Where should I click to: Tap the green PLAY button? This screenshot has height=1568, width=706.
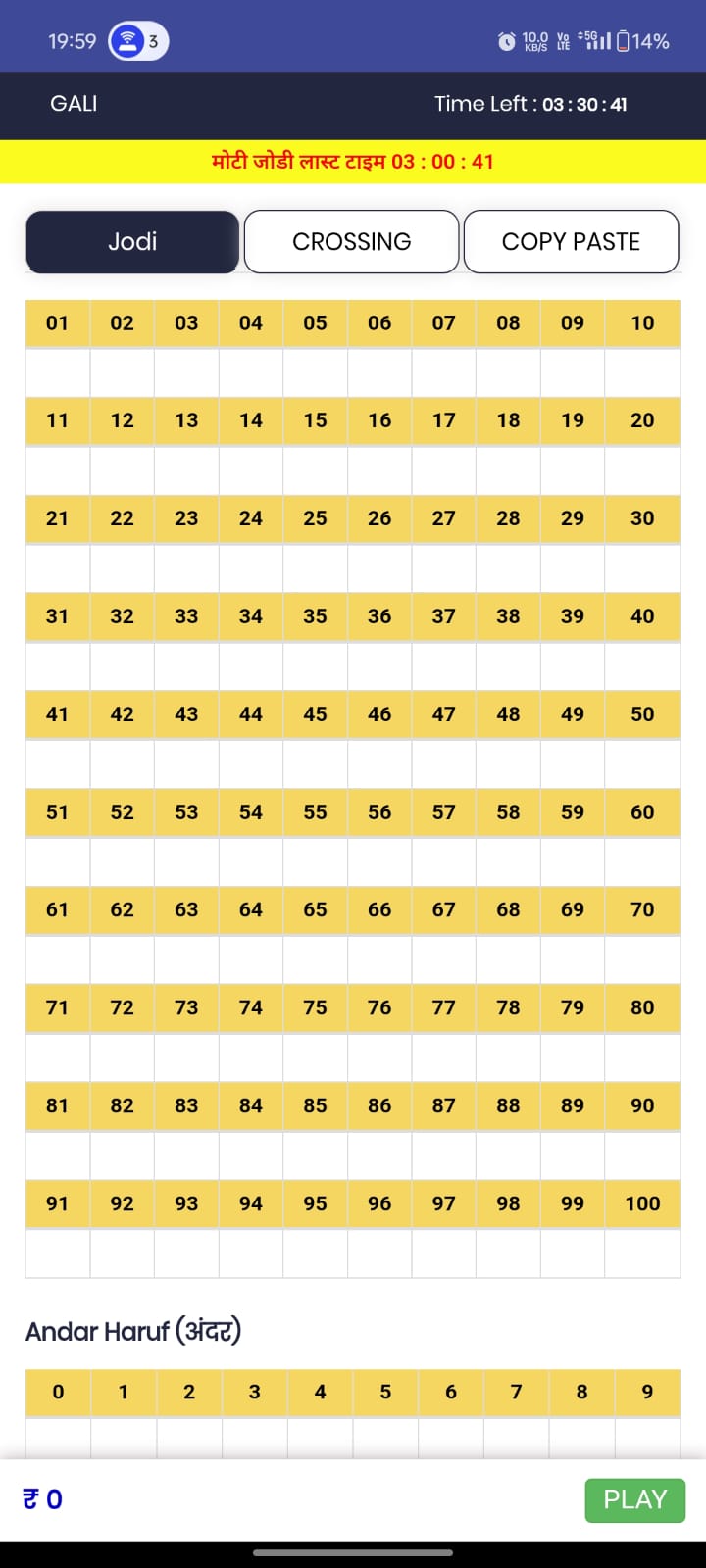(634, 1499)
